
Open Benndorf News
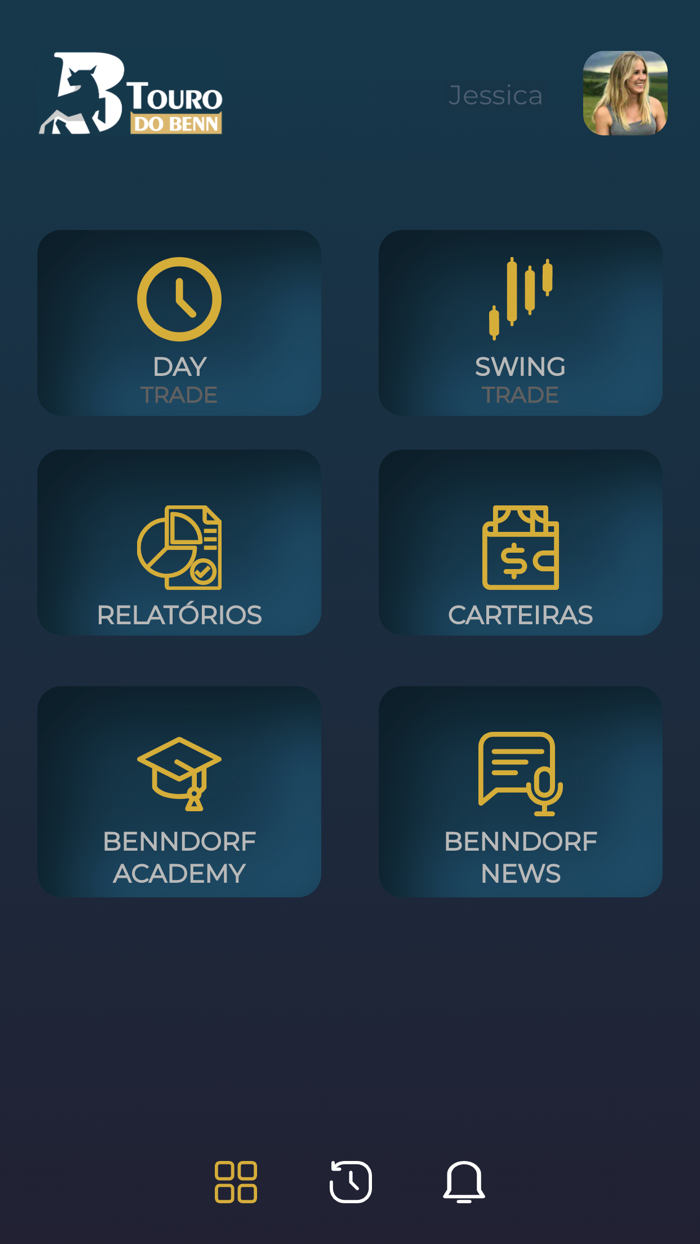click(520, 791)
